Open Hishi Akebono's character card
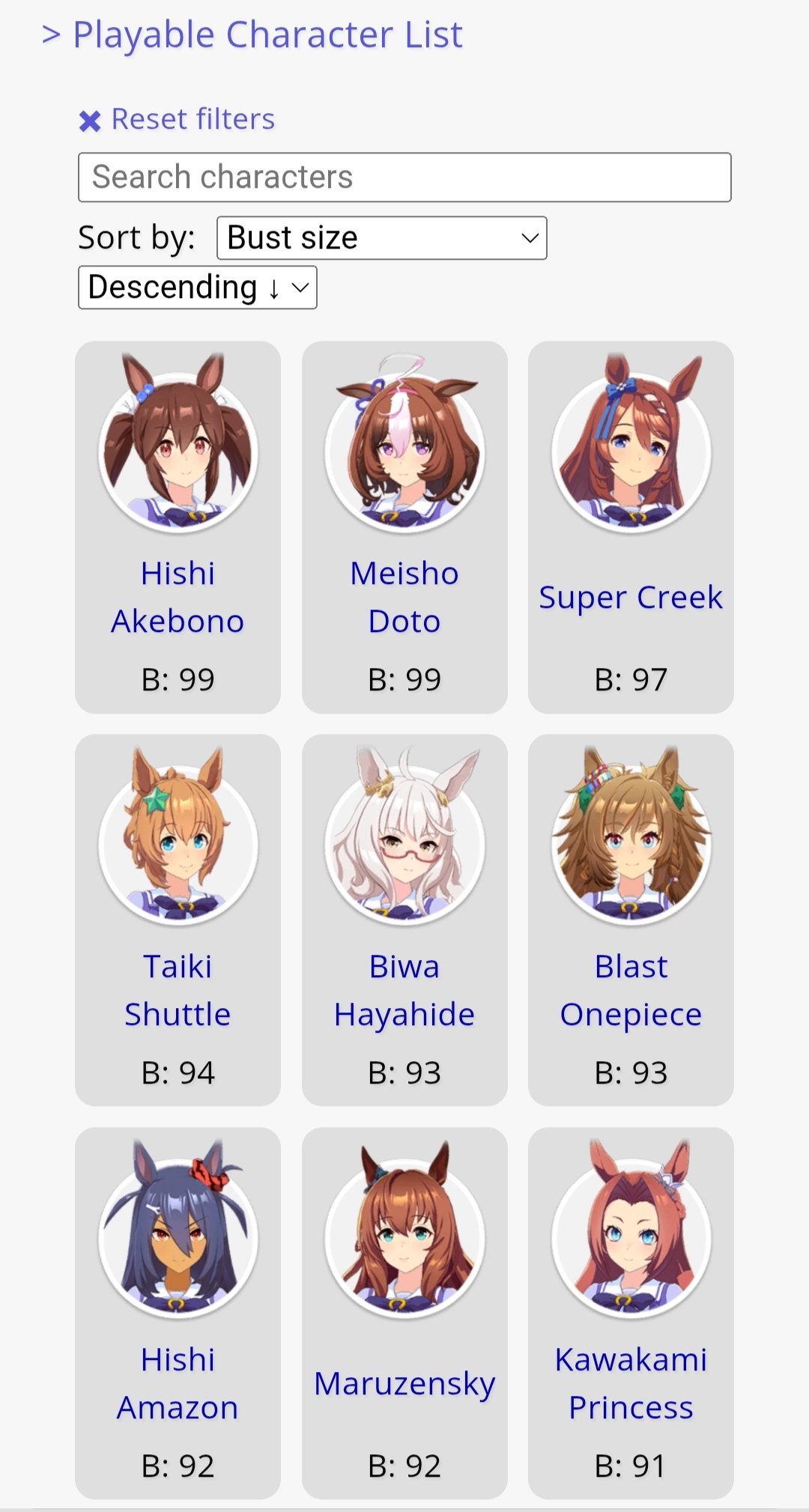The height and width of the screenshot is (1512, 809). (178, 527)
